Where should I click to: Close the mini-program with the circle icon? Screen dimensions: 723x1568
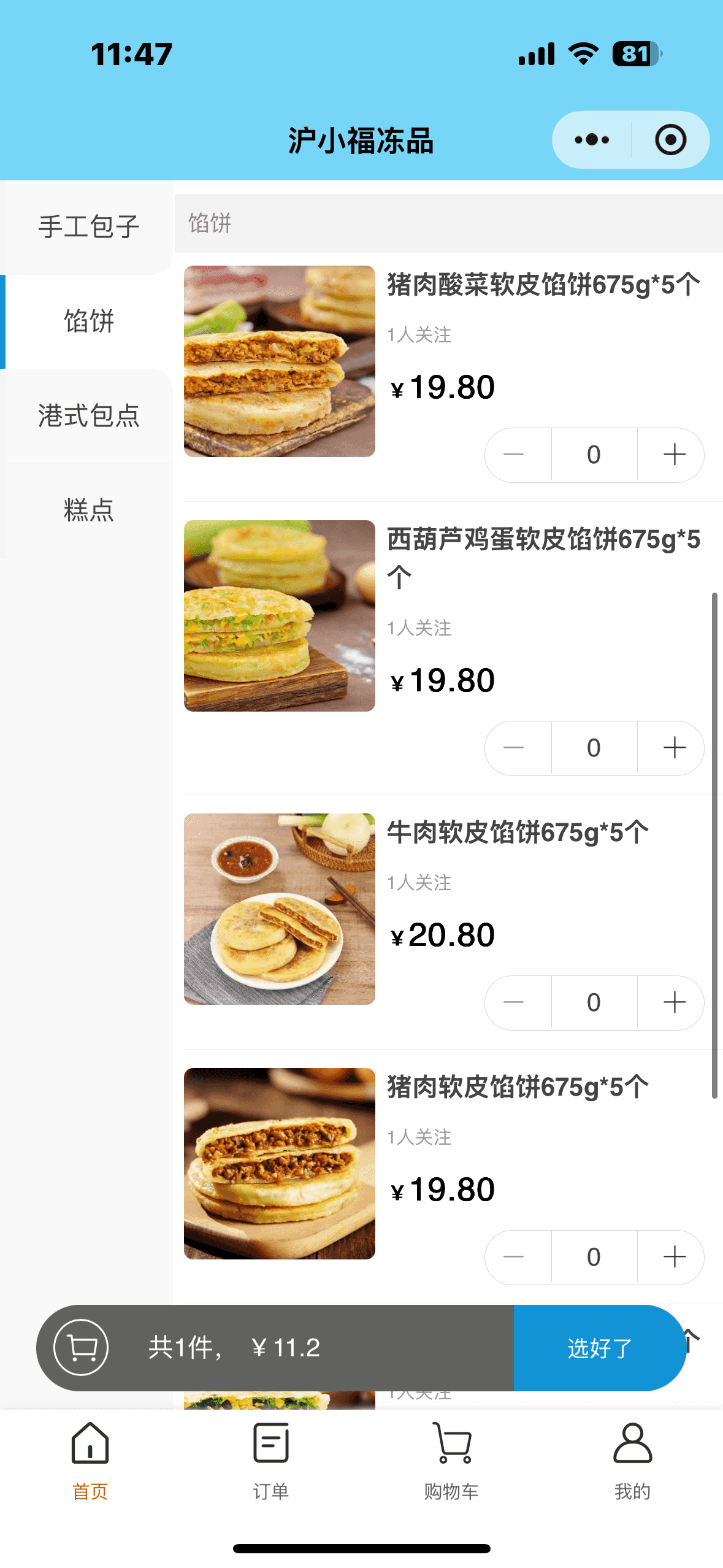click(x=670, y=140)
